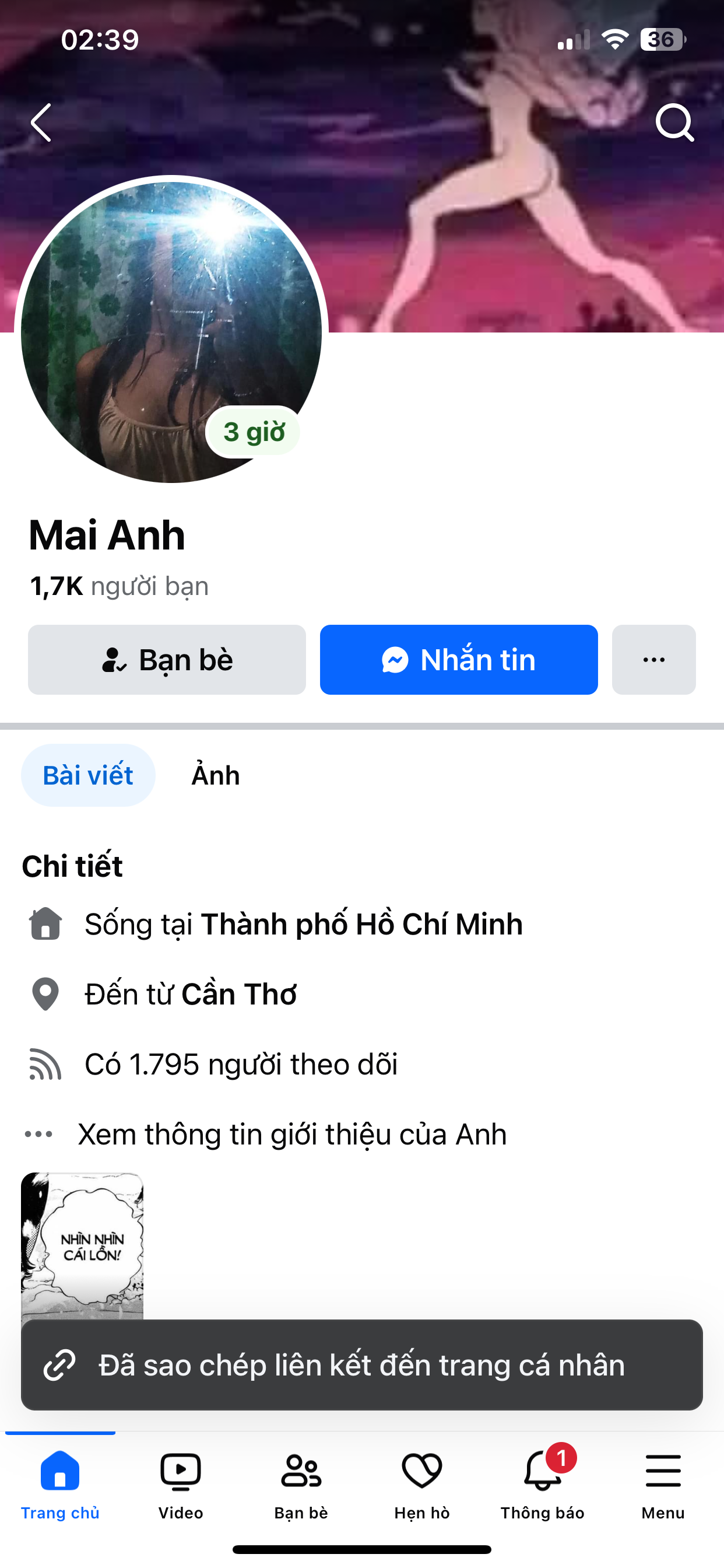Switch to the Bài viết tab

tap(88, 775)
